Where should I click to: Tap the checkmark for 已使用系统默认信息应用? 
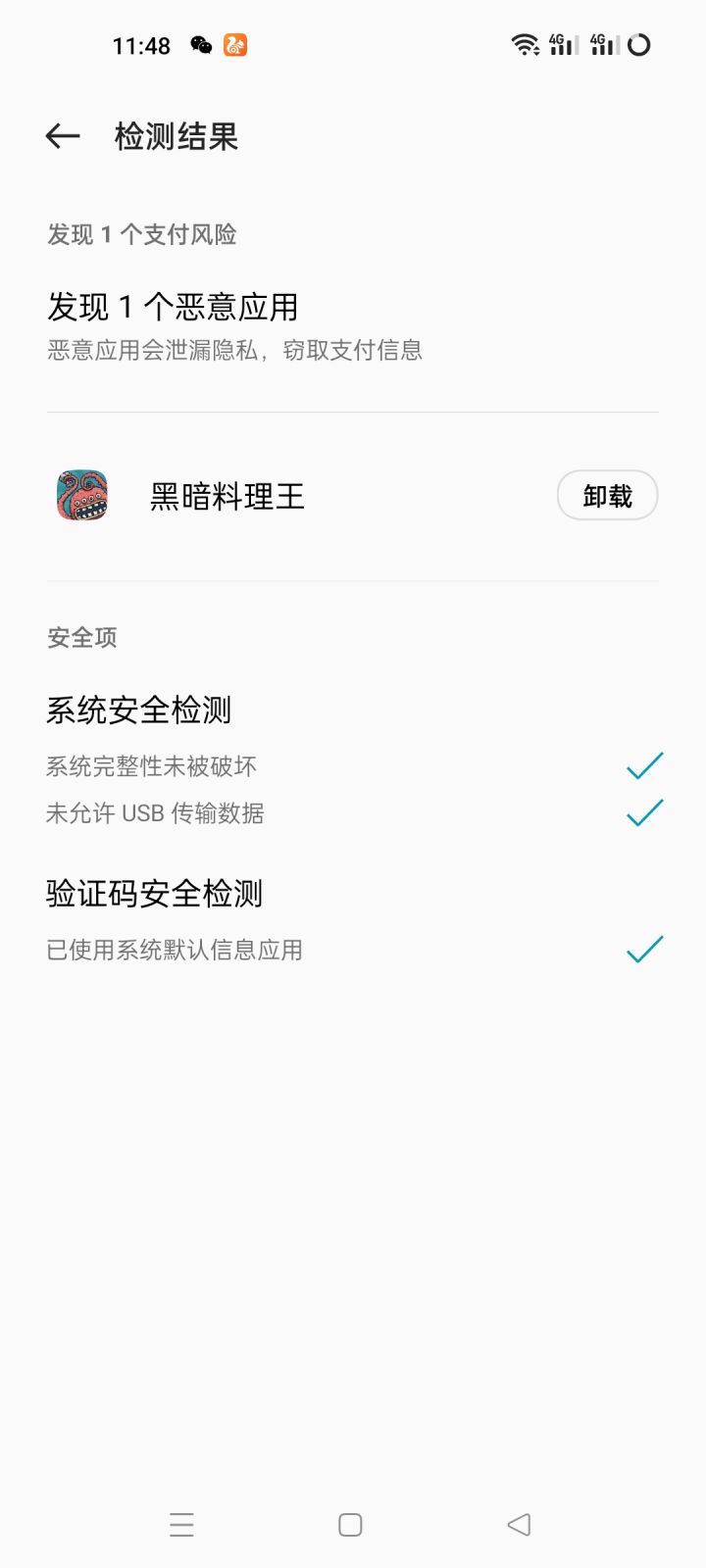pyautogui.click(x=643, y=949)
